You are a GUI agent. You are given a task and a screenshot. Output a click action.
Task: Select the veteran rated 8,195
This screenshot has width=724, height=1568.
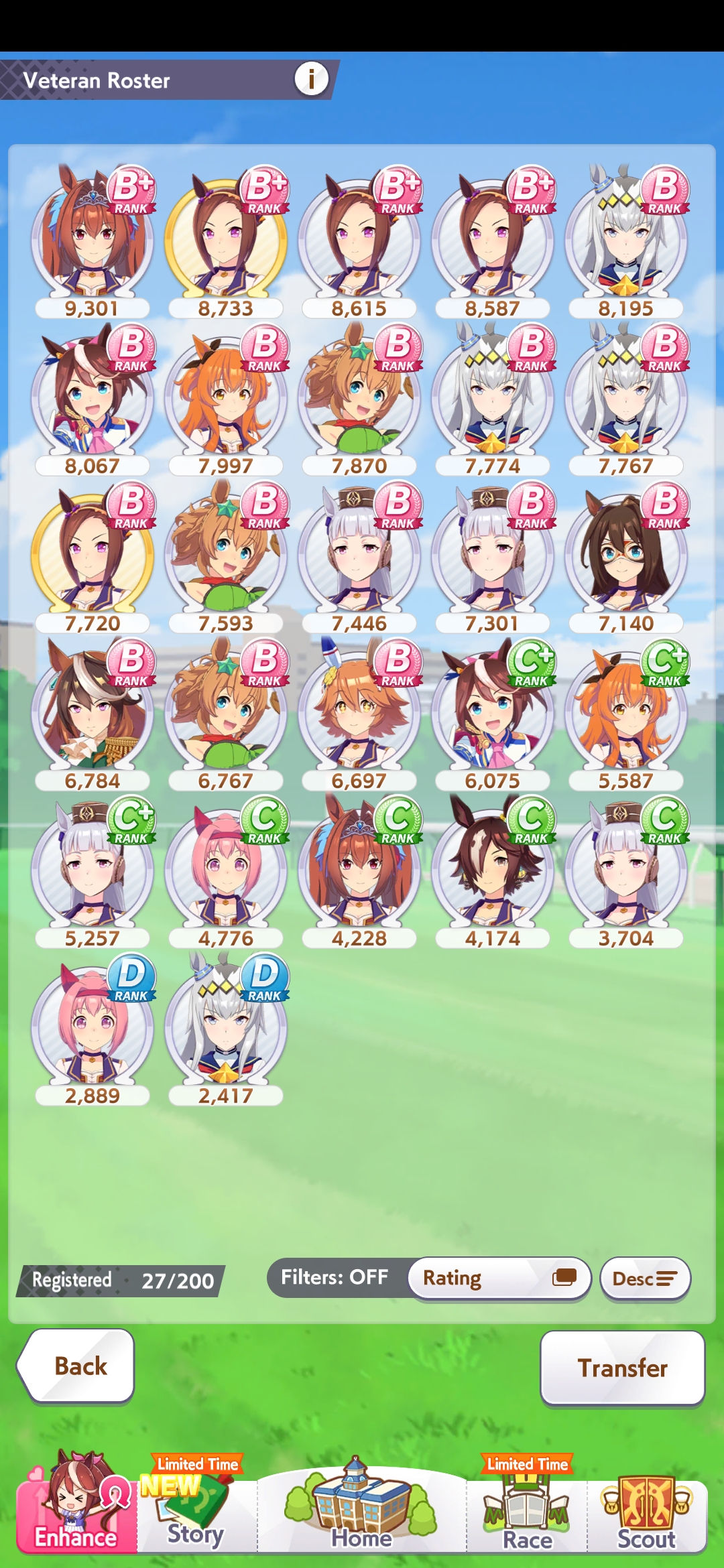626,241
